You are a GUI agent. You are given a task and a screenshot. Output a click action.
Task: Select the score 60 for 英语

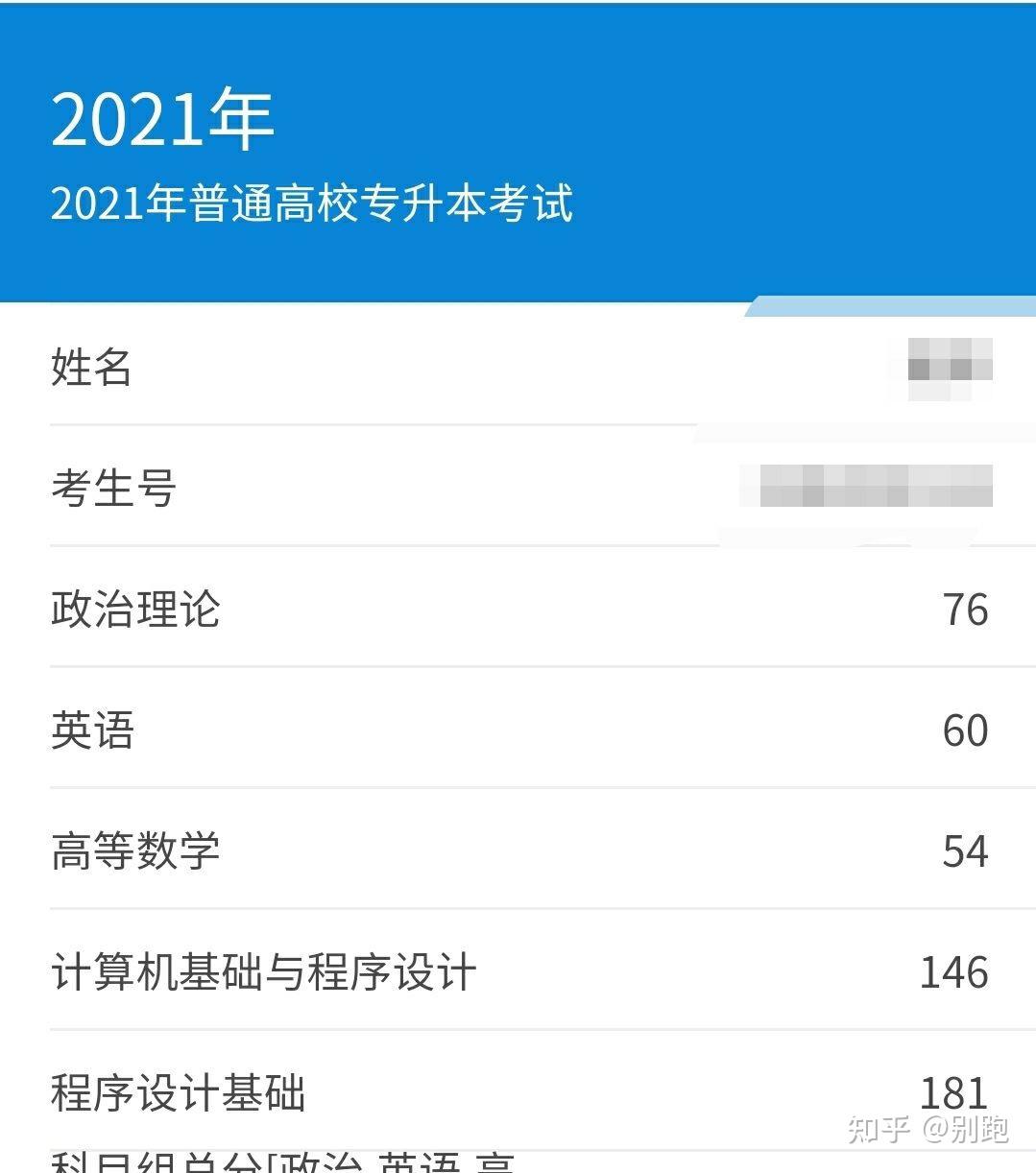click(x=965, y=730)
